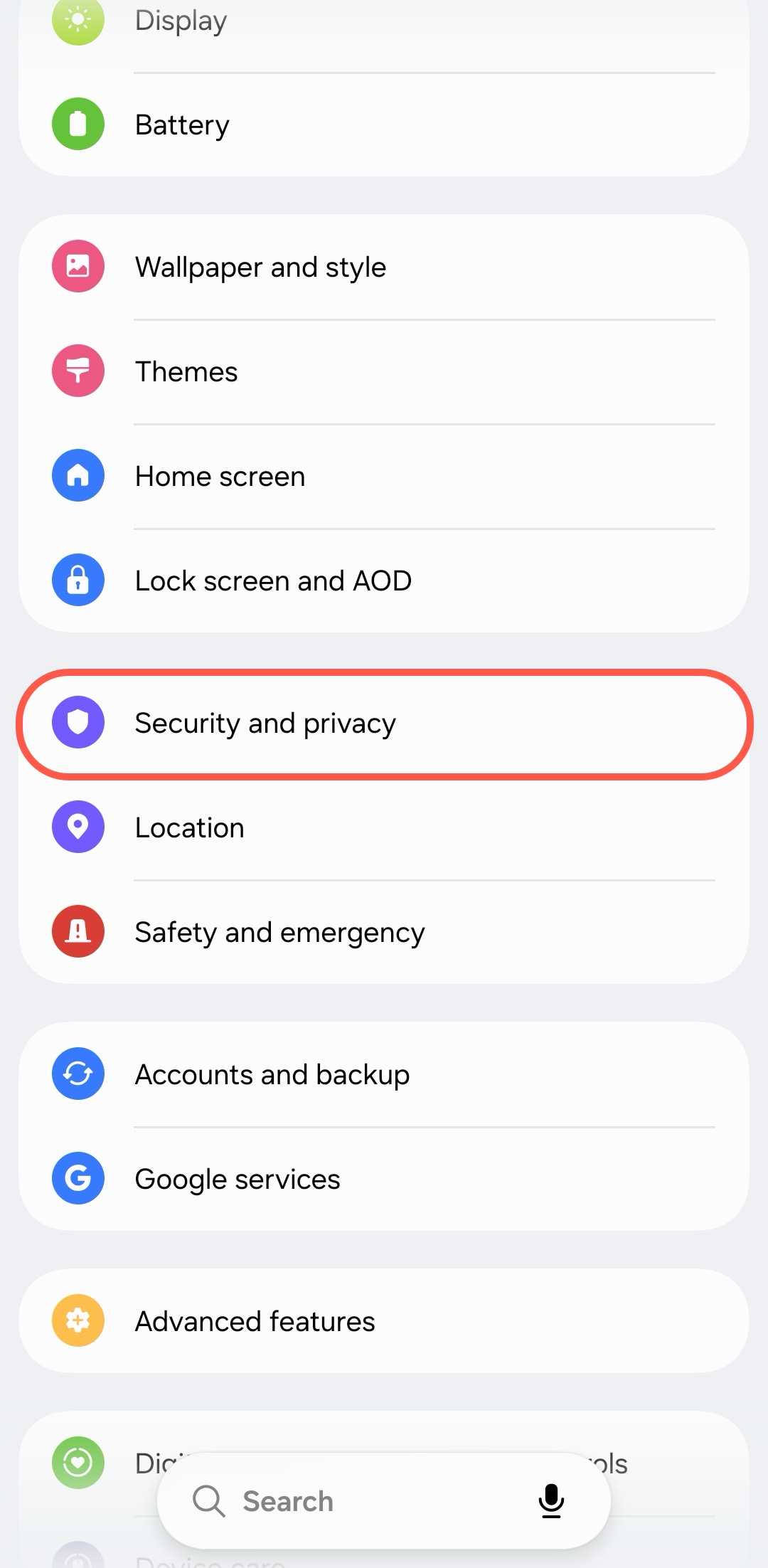
Task: Go to Accounts and backup
Action: (384, 1074)
